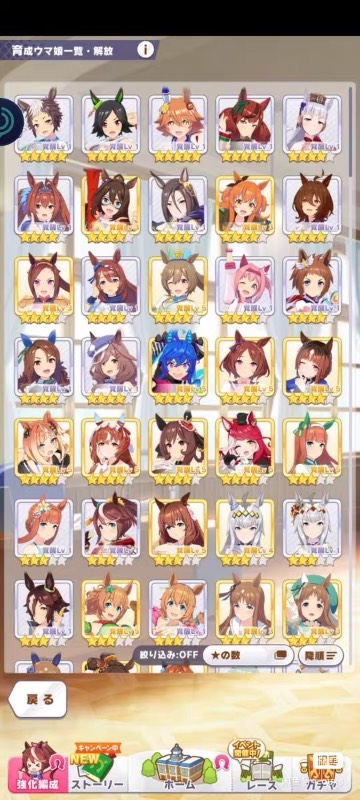Viewport: 360px width, 800px height.
Task: Open the black-haired green-eared character card
Action: coord(111,121)
